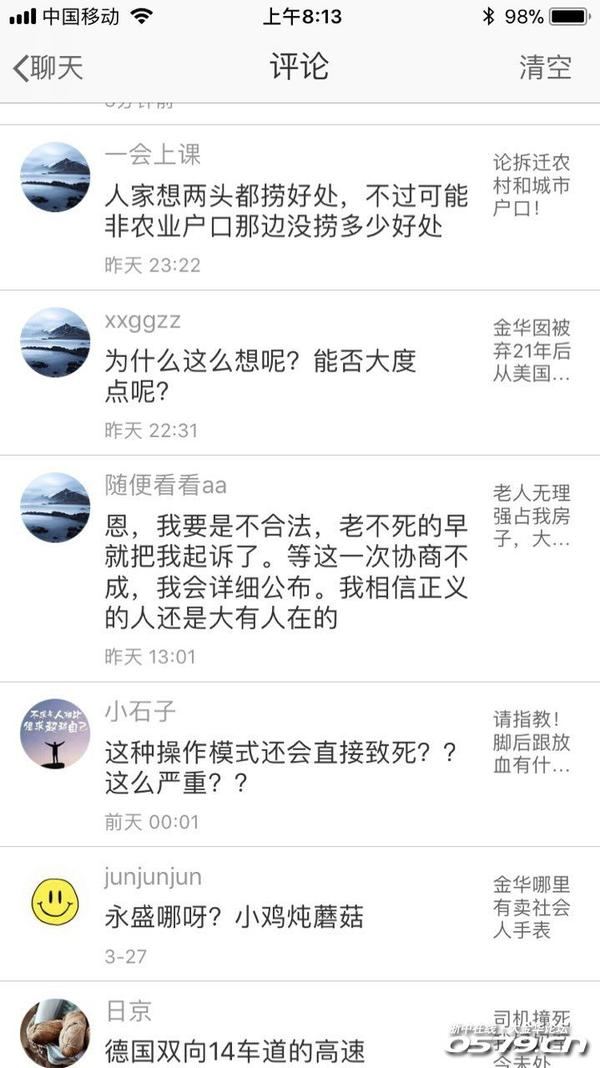The width and height of the screenshot is (600, 1068).
Task: Open the comment by 随便看看aa
Action: 286,569
